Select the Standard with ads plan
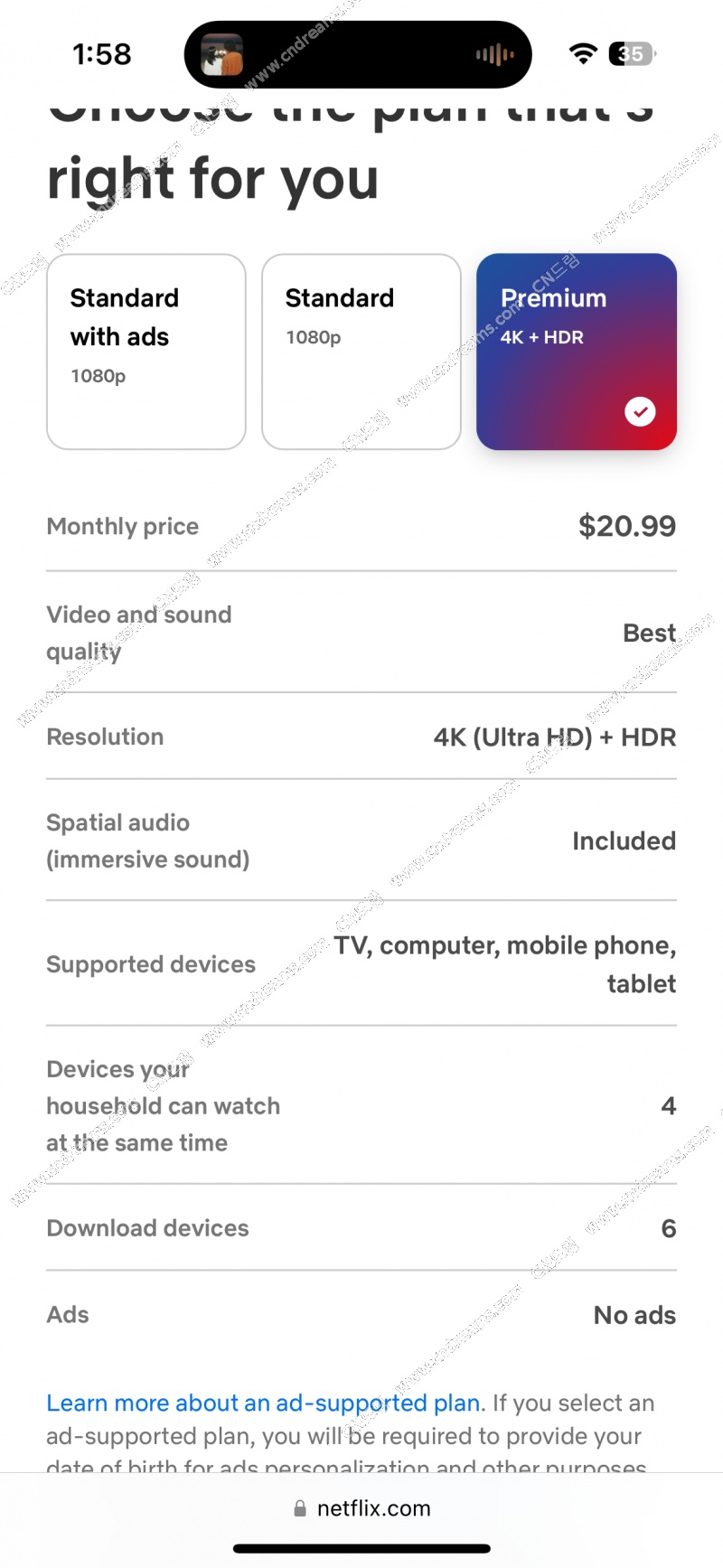The width and height of the screenshot is (723, 1568). (146, 352)
